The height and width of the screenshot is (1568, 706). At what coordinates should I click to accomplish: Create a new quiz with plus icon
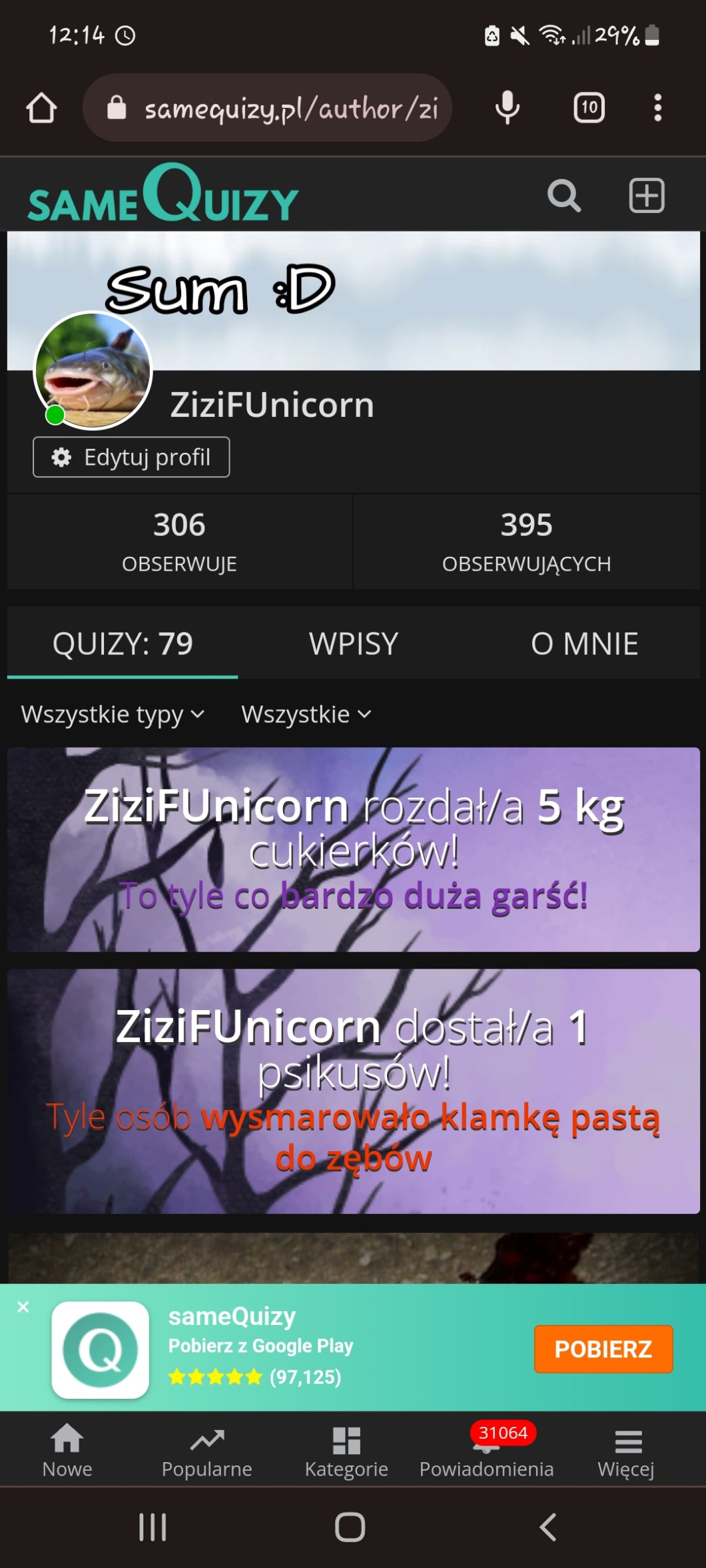click(x=647, y=196)
